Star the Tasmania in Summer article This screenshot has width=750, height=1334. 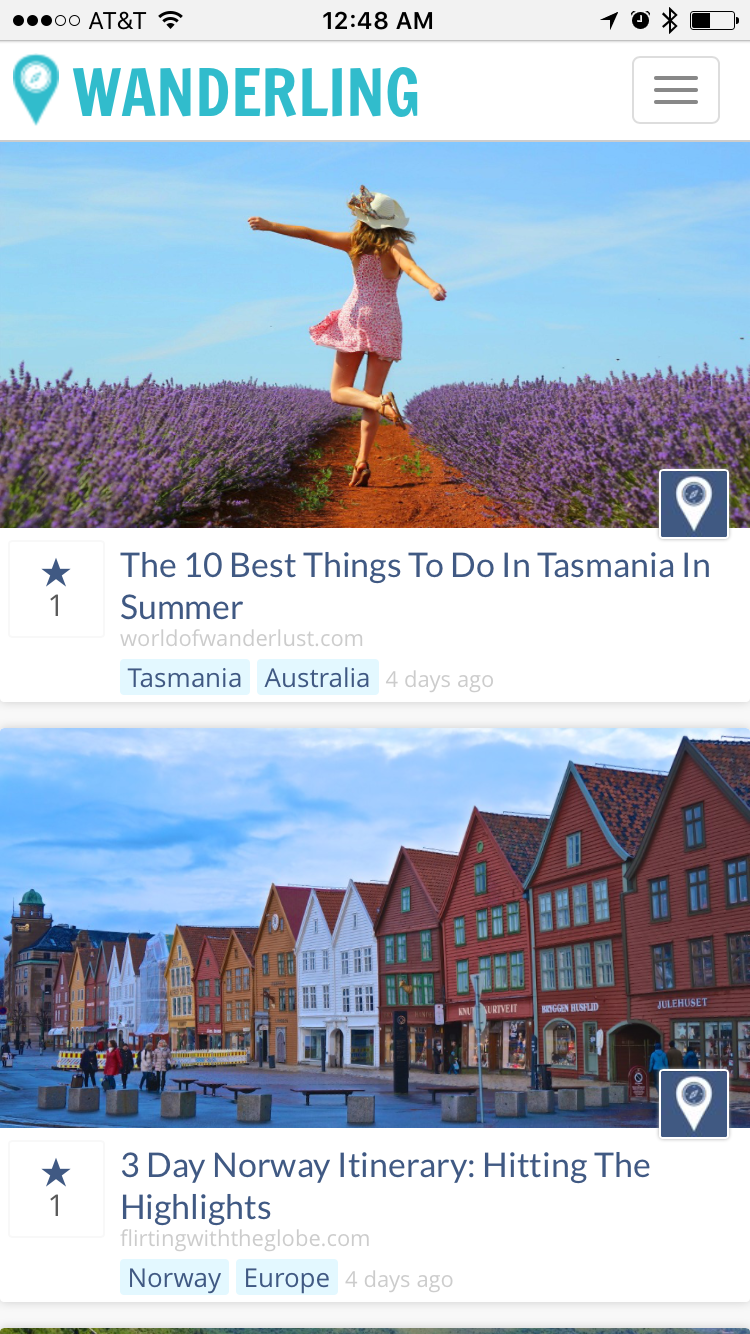56,589
